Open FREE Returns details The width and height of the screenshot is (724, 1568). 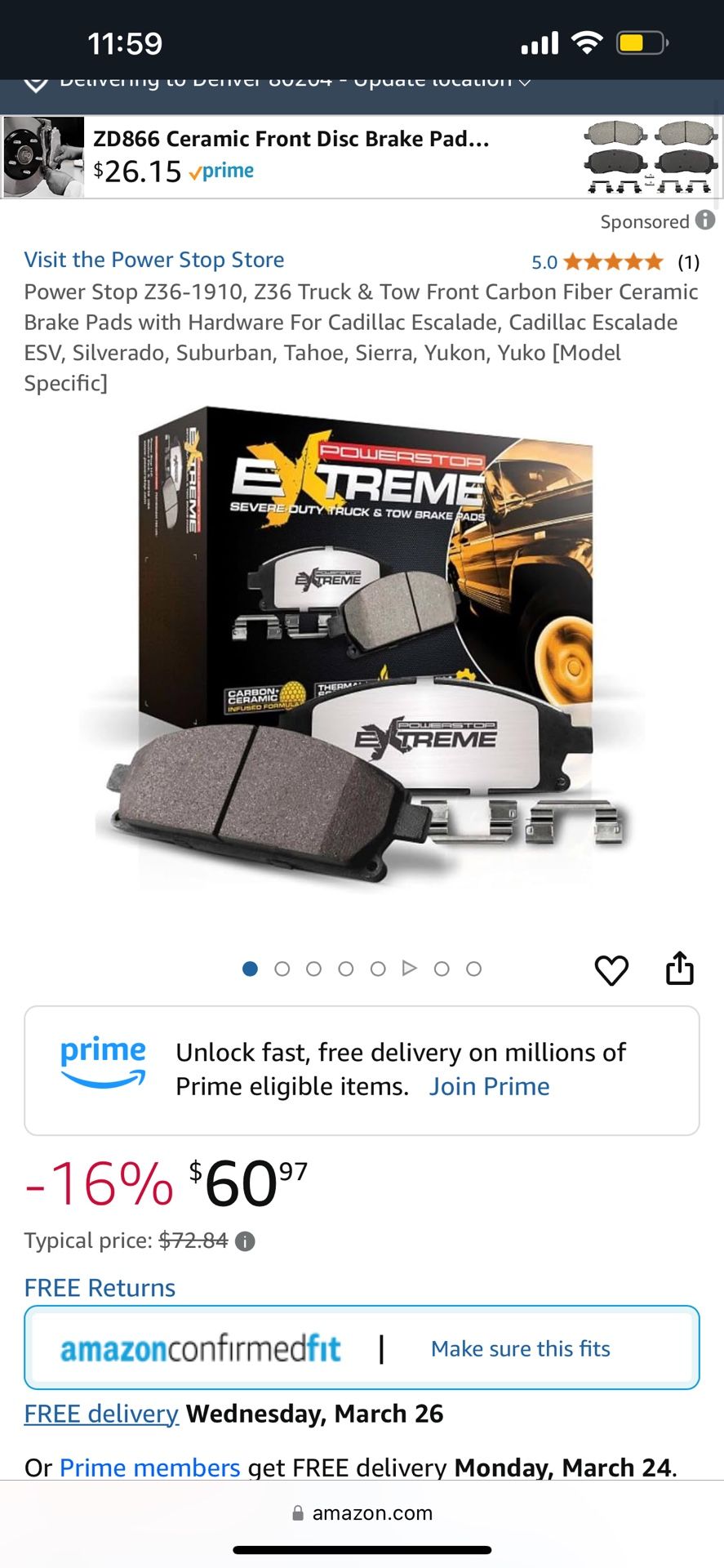pos(100,1288)
